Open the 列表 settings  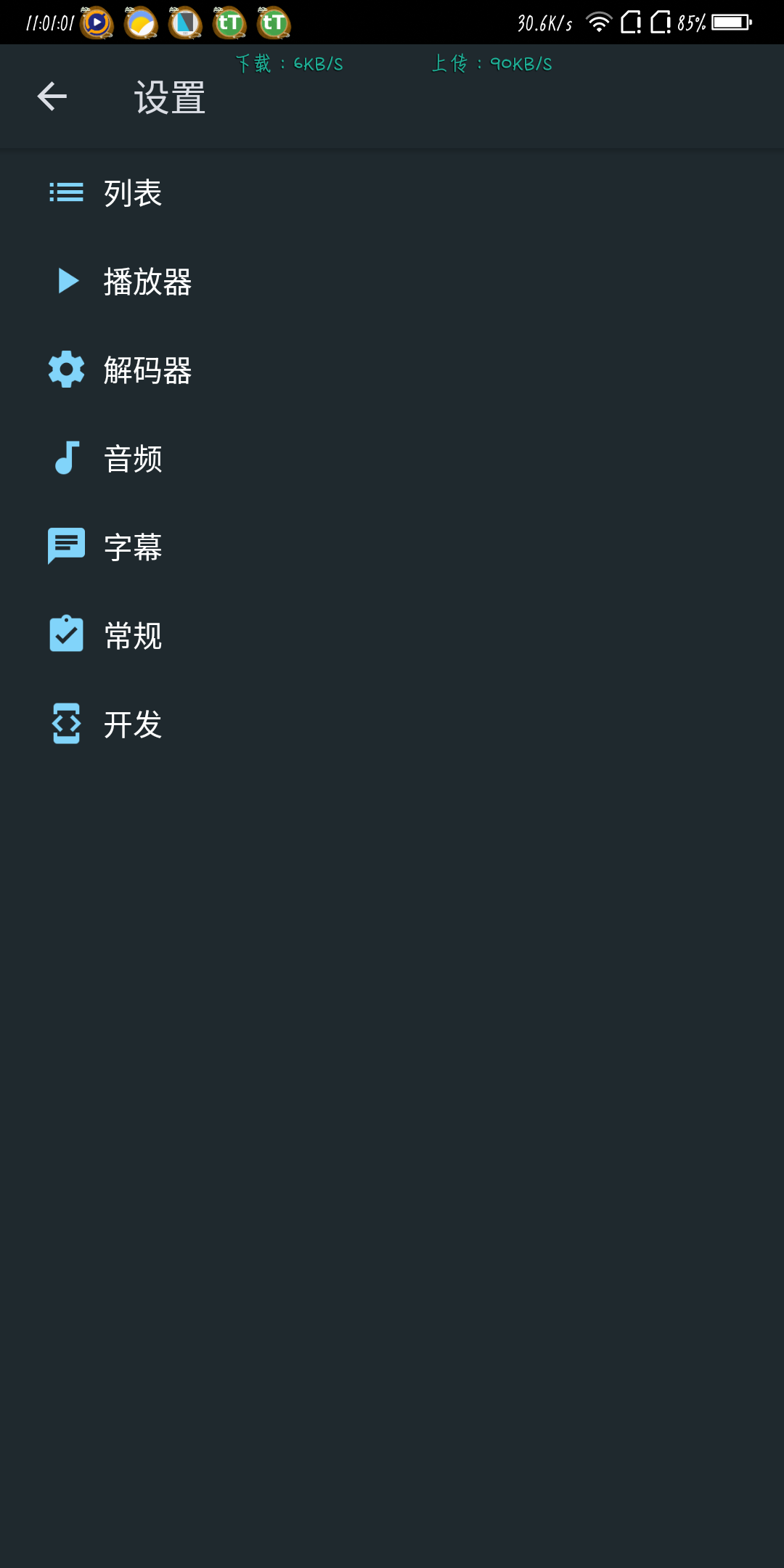pyautogui.click(x=133, y=193)
